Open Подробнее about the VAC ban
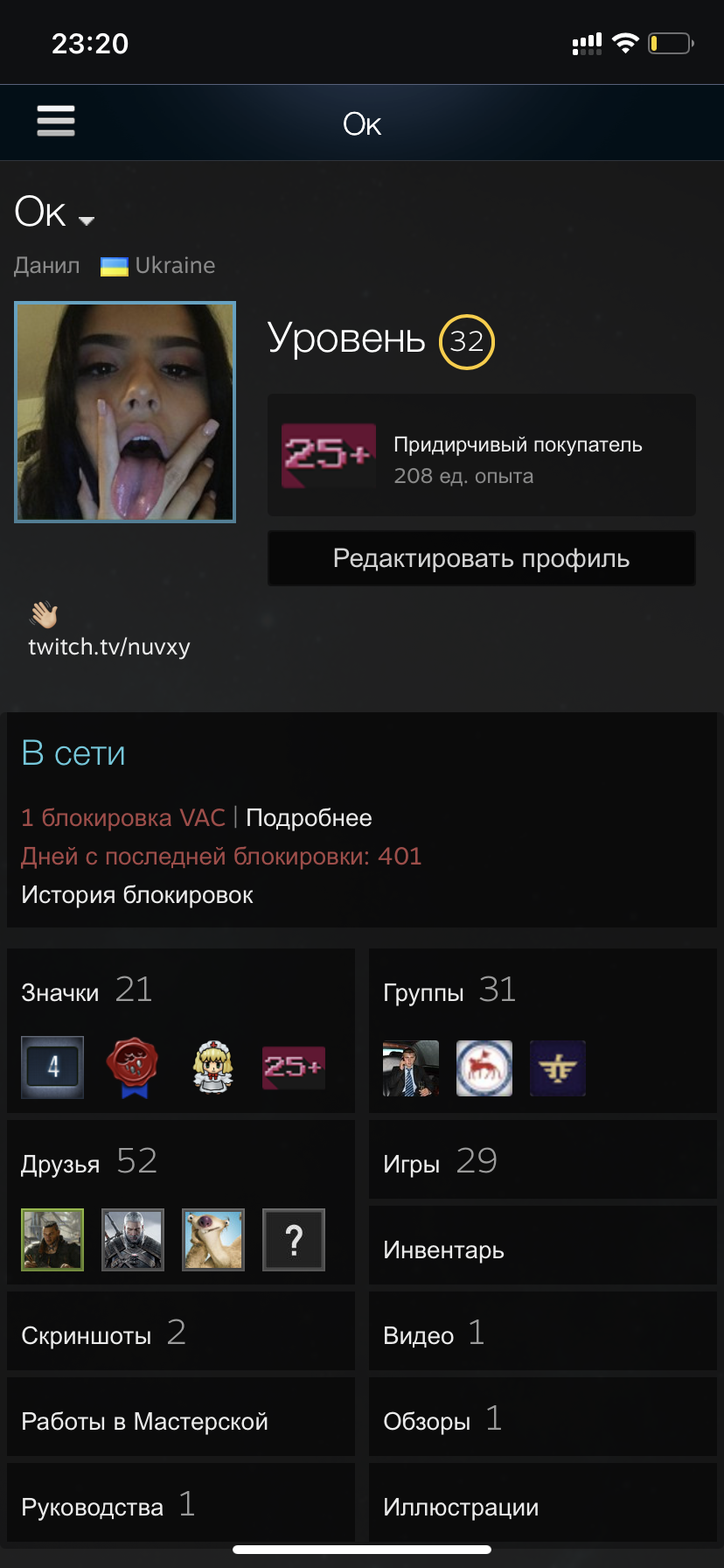Screen dimensions: 724x1568 point(309,818)
